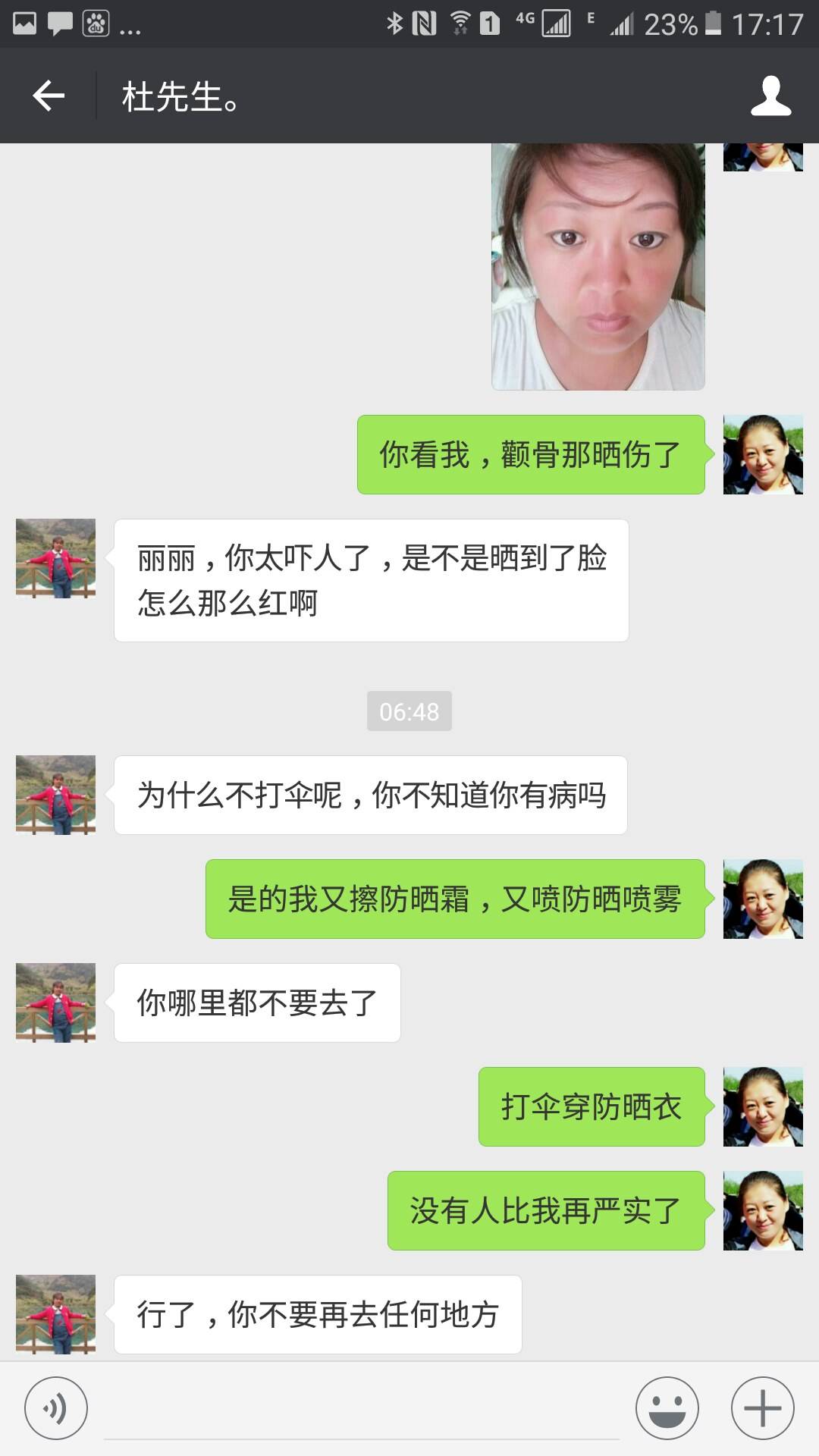This screenshot has width=819, height=1456.
Task: Open the plus attachment menu
Action: pos(762,1408)
